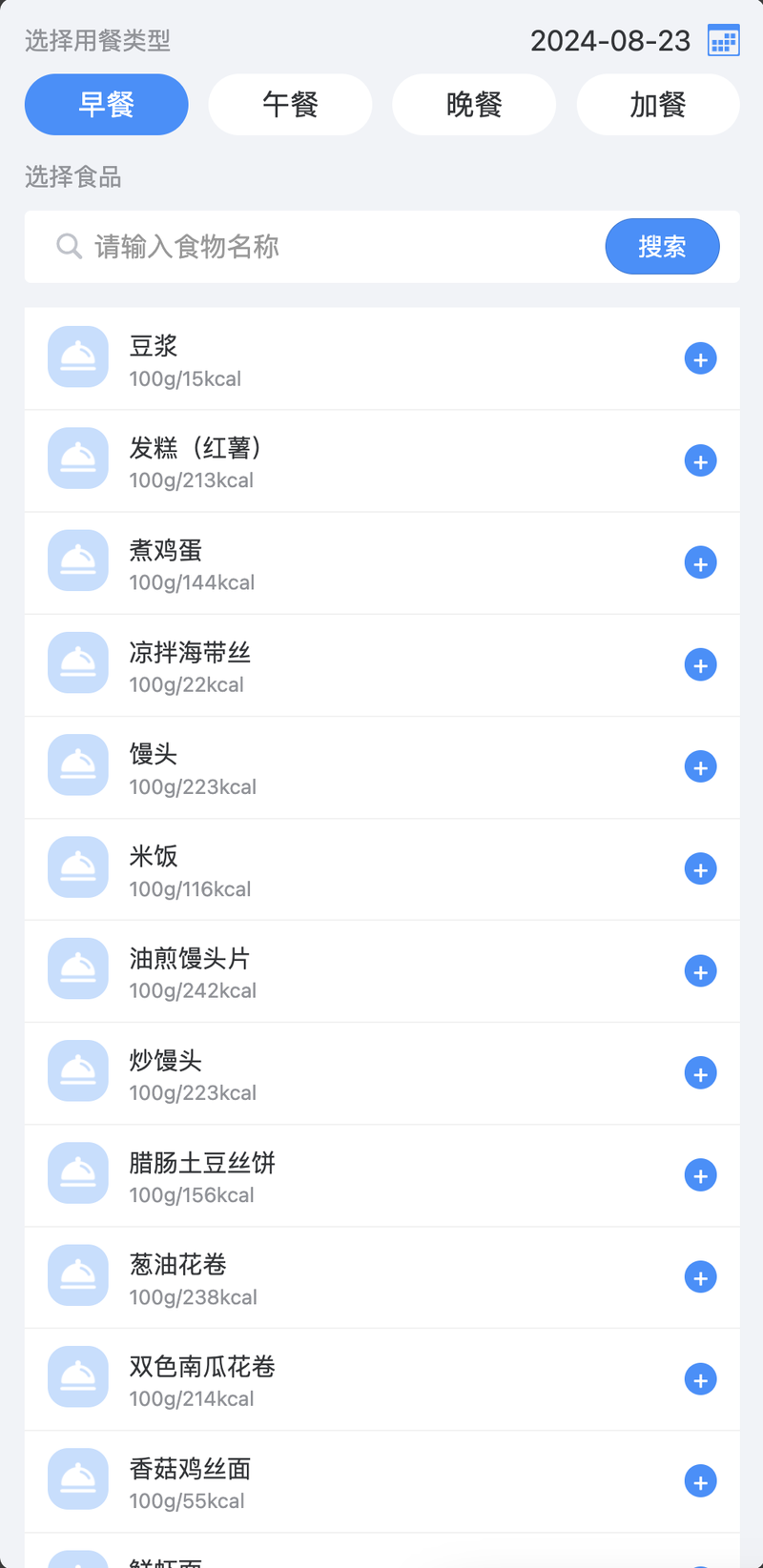763x1568 pixels.
Task: Open the calendar date picker icon
Action: 723,41
